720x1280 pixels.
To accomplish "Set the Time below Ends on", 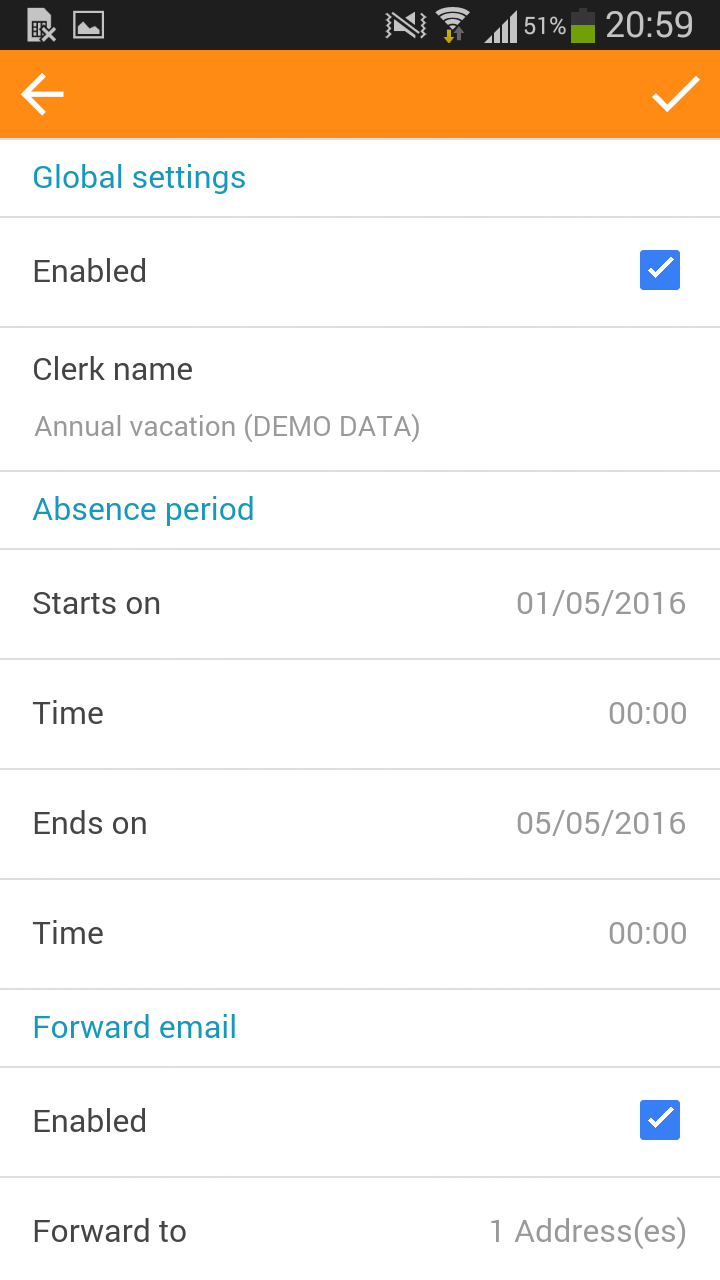I will pos(360,934).
